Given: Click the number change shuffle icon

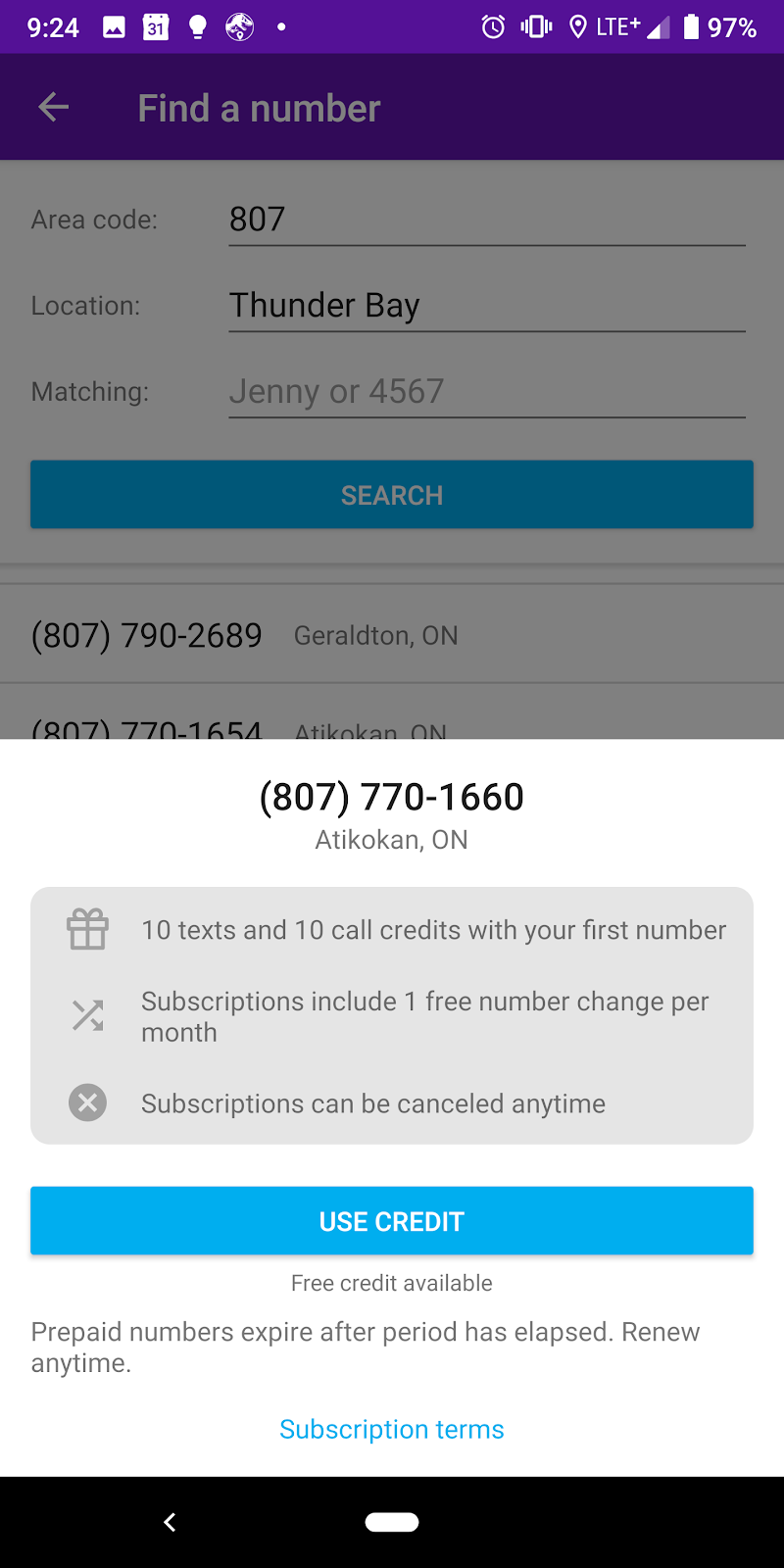Looking at the screenshot, I should [87, 1015].
